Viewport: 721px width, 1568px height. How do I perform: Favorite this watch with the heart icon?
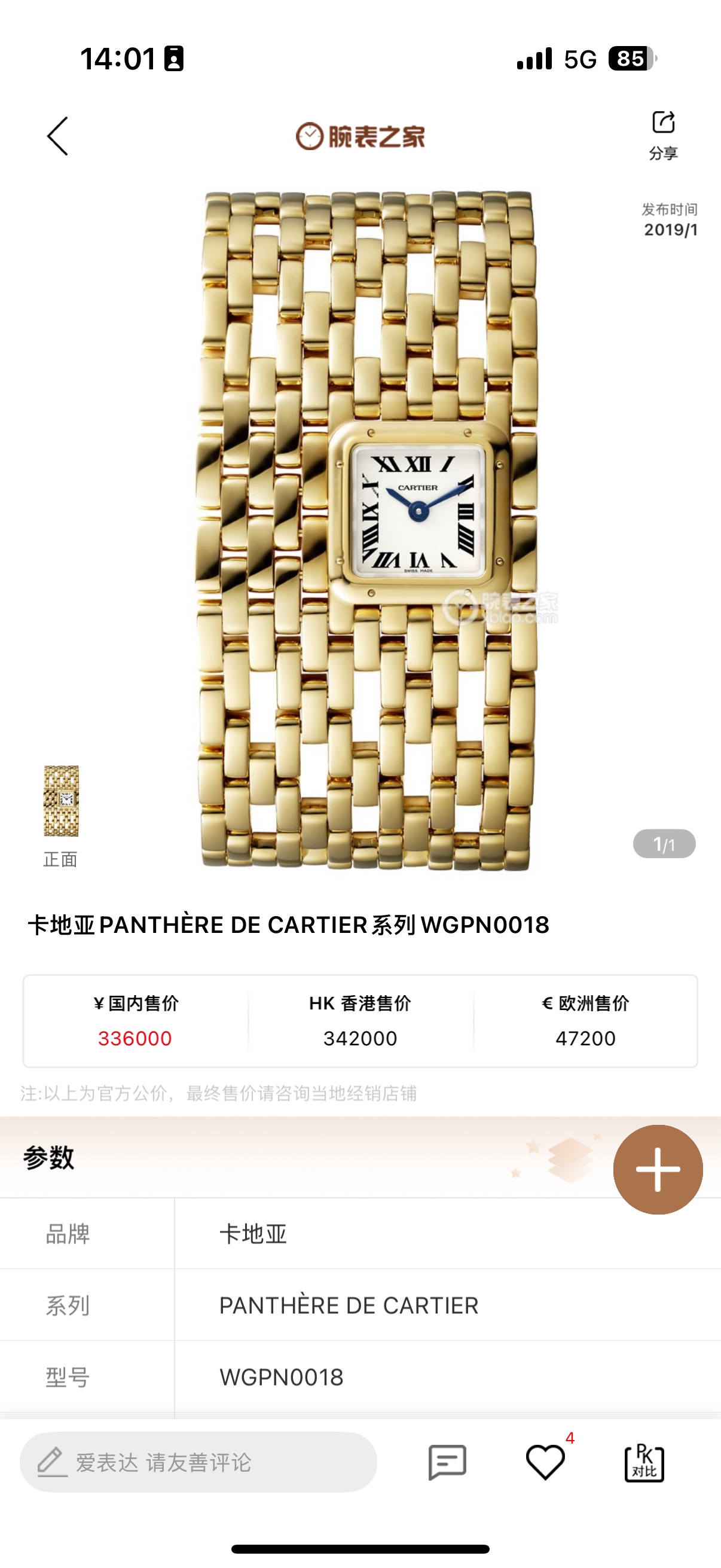[x=545, y=1462]
